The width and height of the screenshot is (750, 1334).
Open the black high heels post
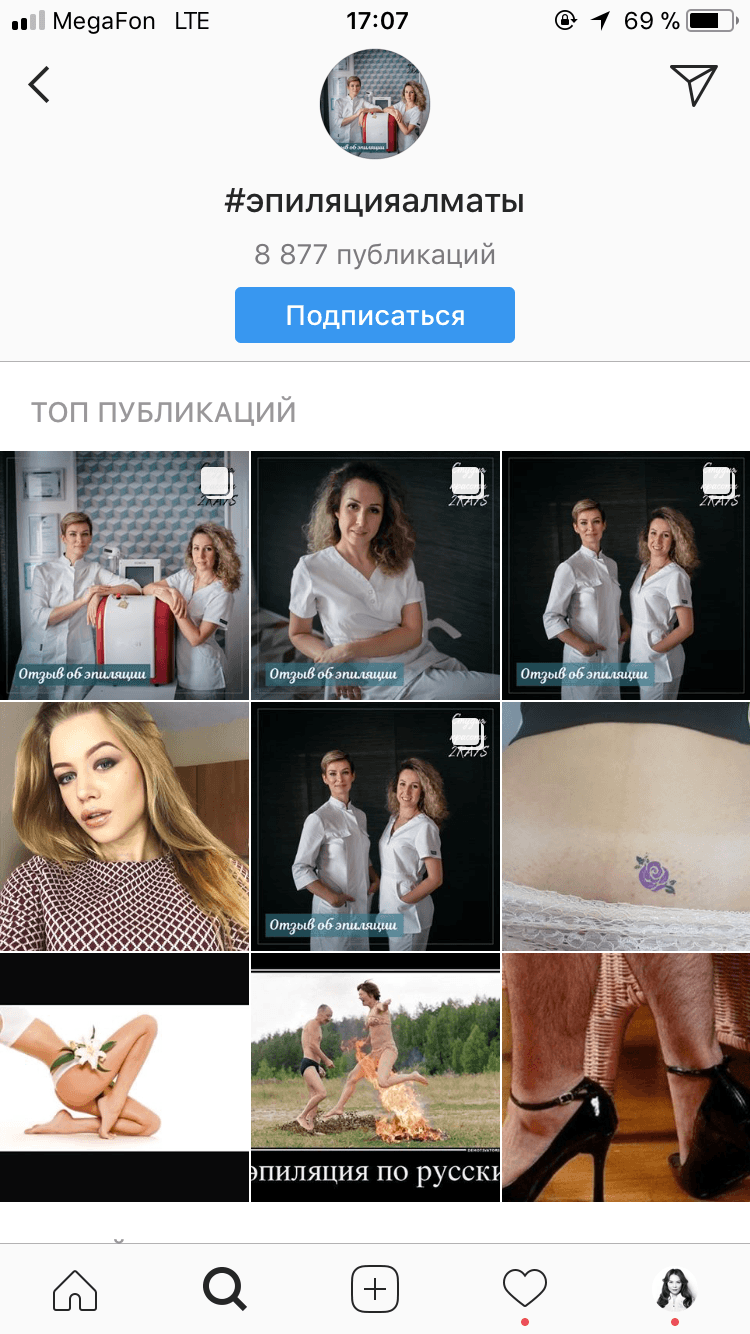pyautogui.click(x=626, y=1077)
